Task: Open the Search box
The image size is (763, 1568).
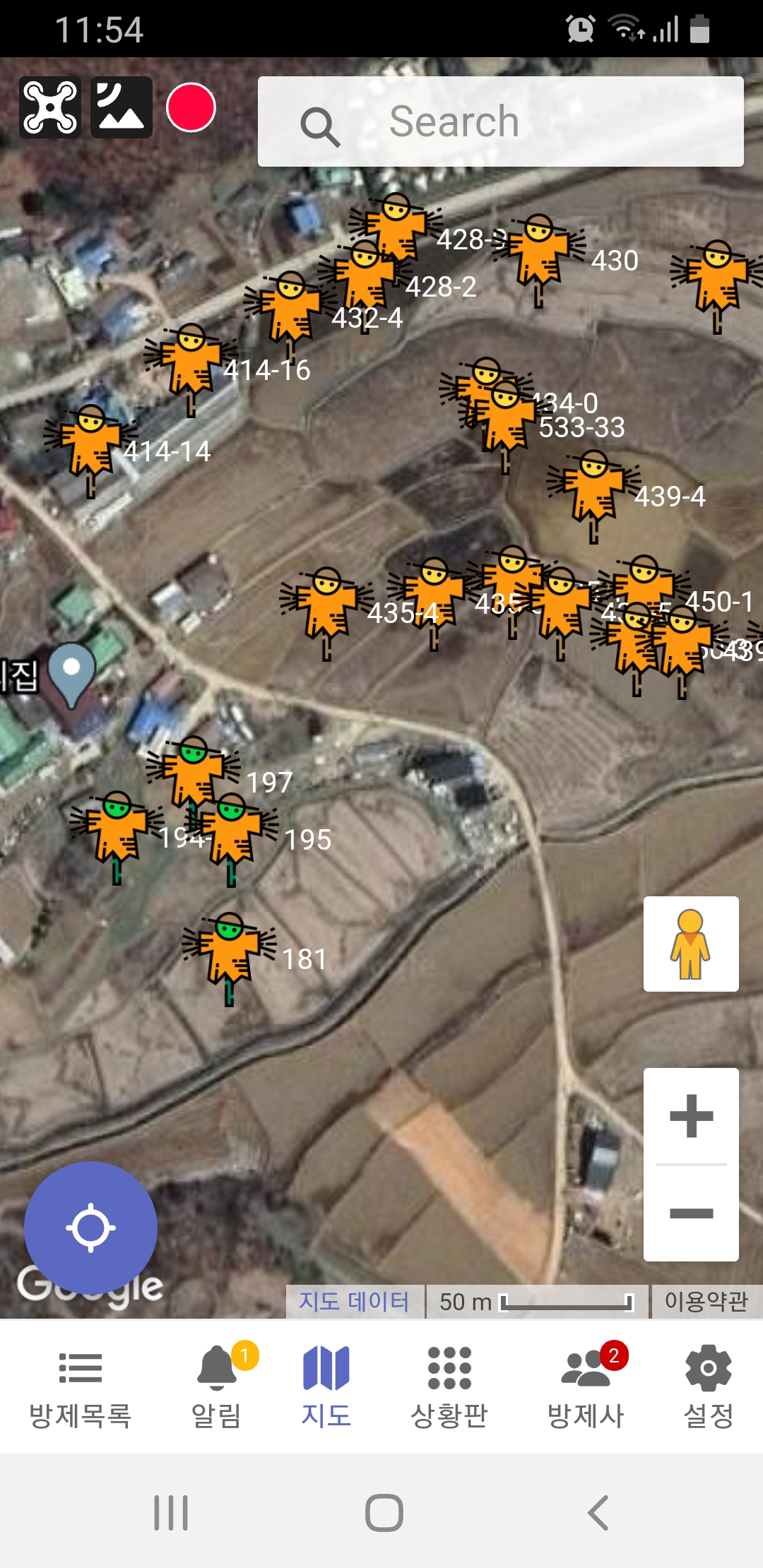Action: point(500,121)
